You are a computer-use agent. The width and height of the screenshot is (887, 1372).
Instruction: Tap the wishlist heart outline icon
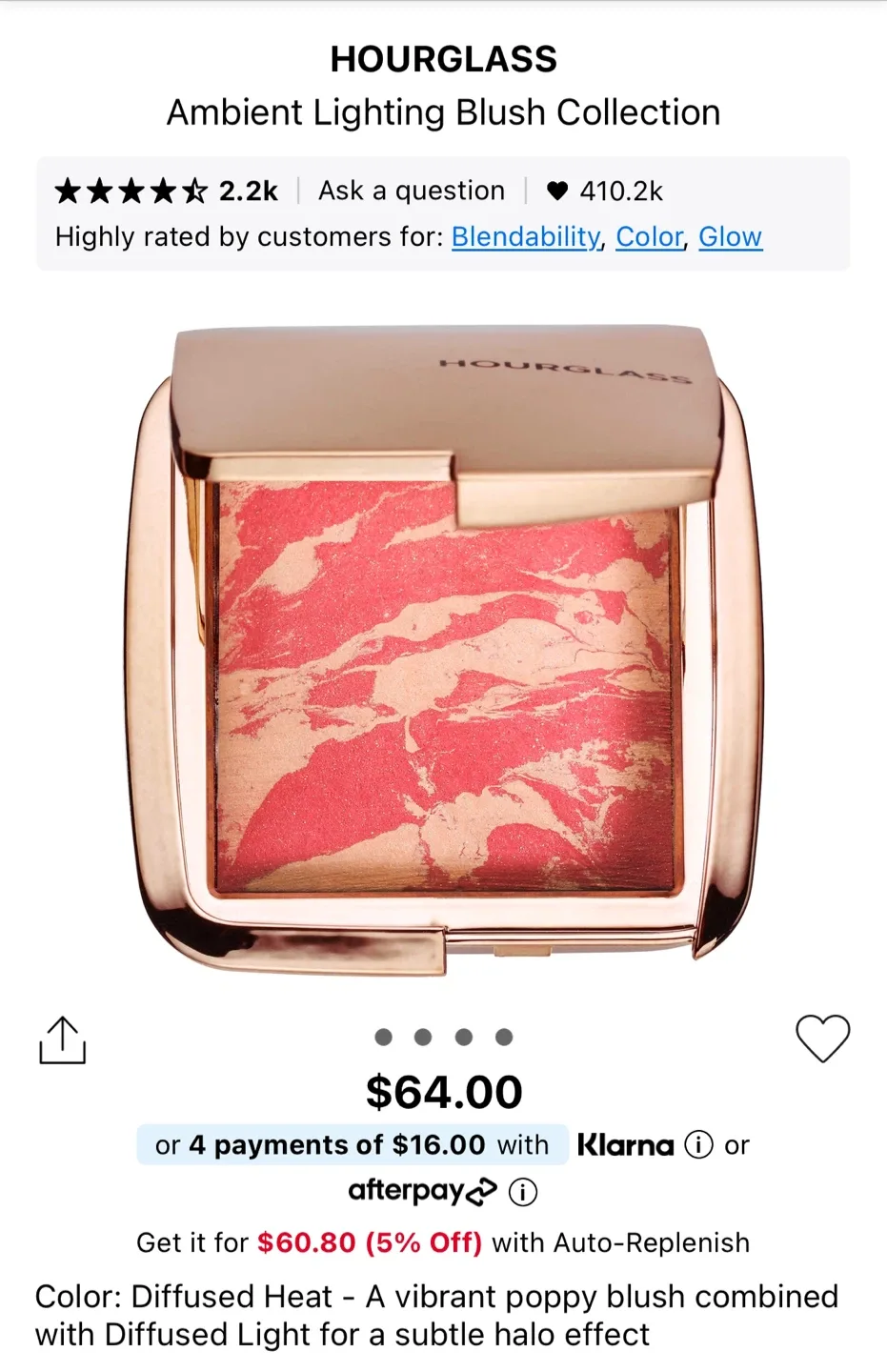click(823, 1039)
